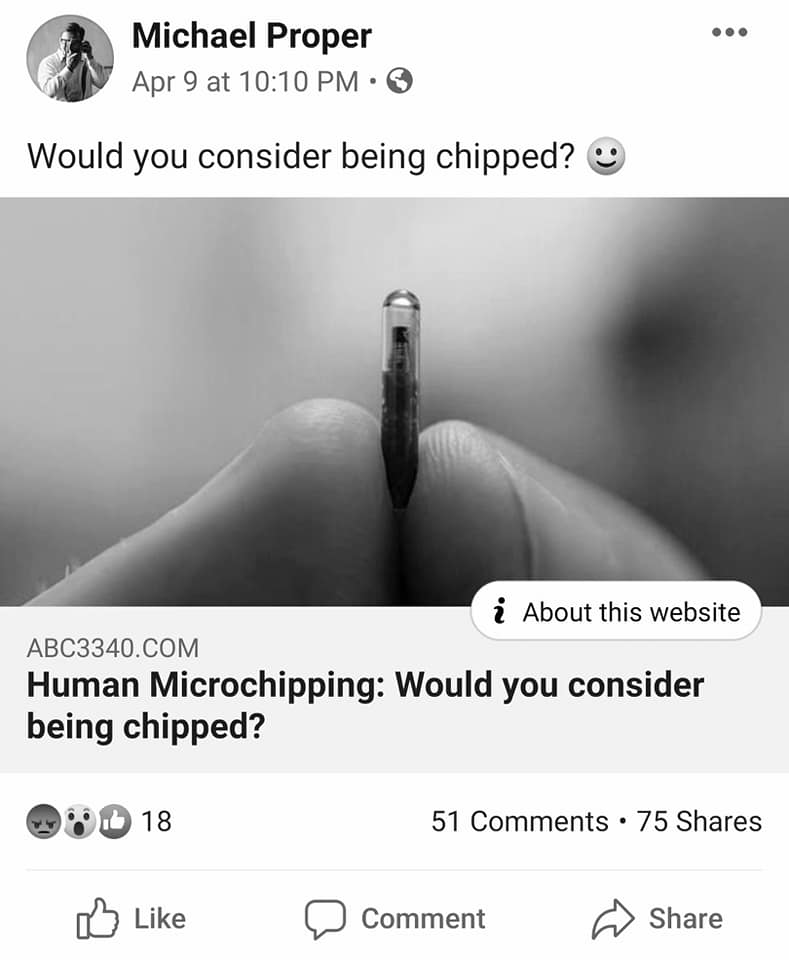Open the post's three-dot options menu

tap(729, 32)
